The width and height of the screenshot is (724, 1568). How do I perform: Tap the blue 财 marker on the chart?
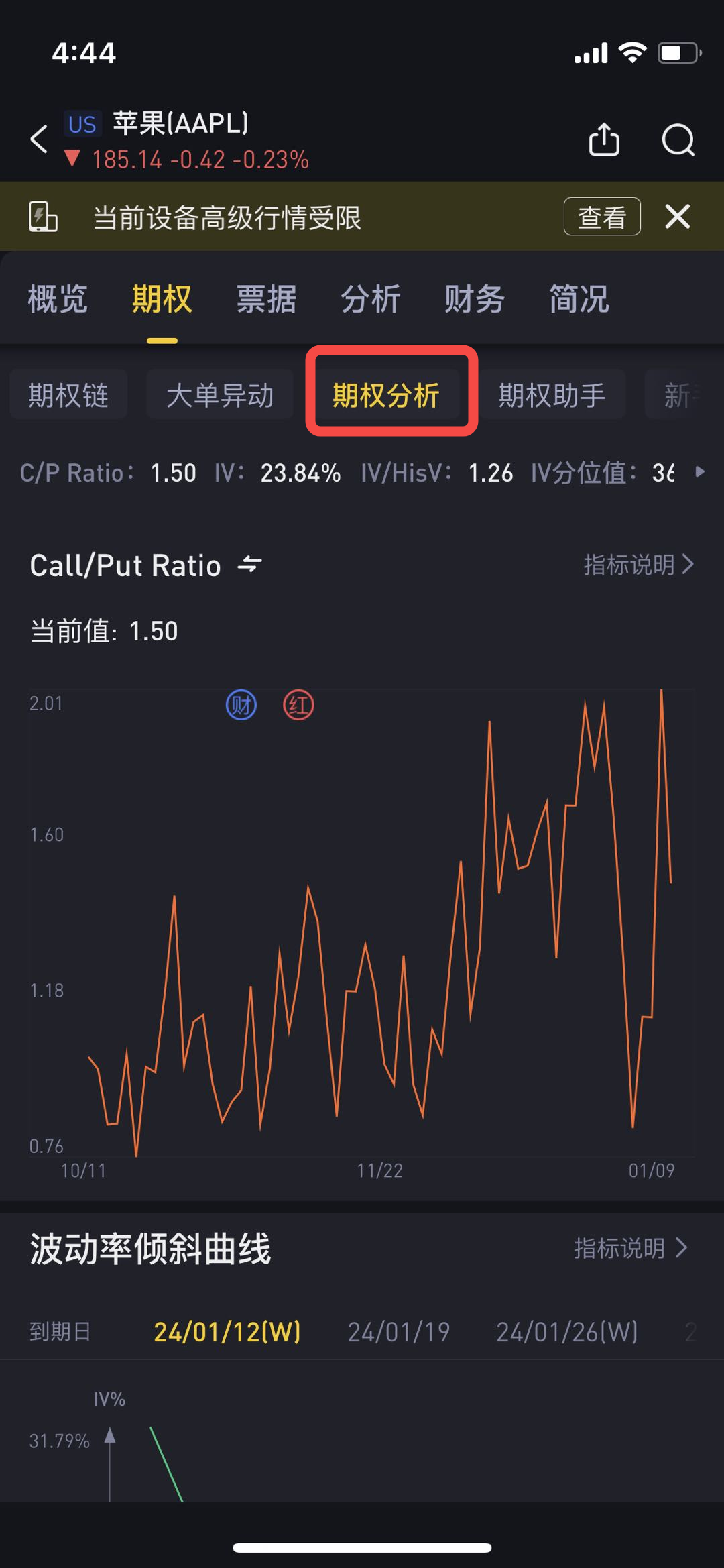click(241, 705)
